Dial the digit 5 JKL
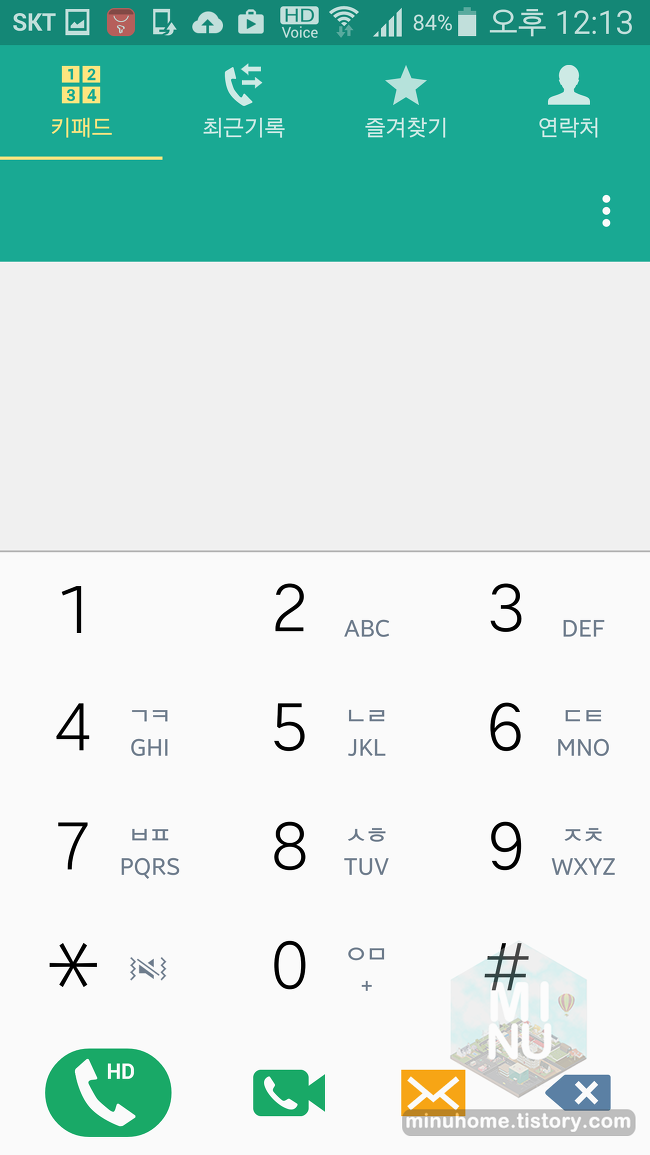Screen dimensions: 650x1155 (325, 729)
